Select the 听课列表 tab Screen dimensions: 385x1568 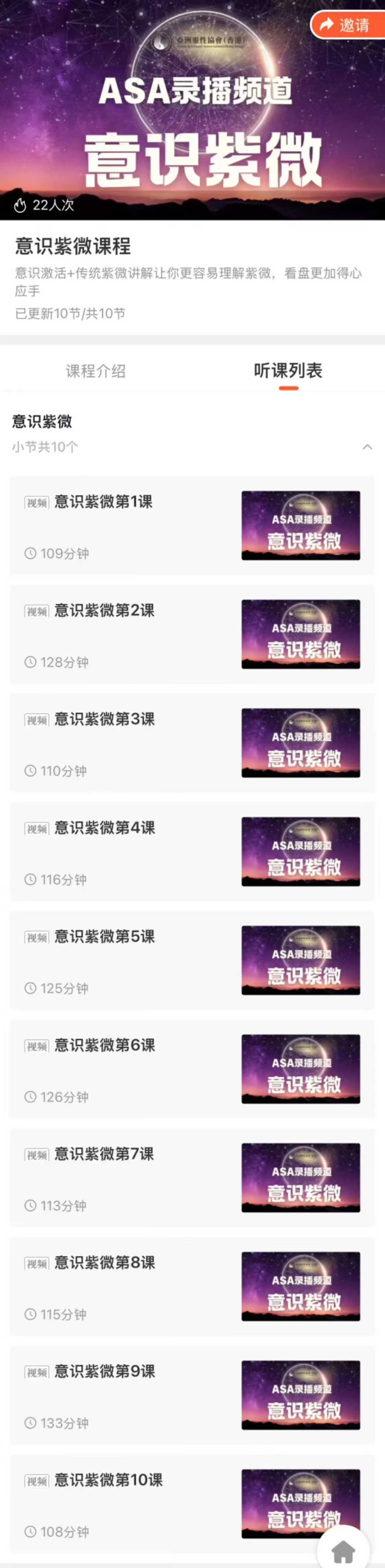click(288, 371)
